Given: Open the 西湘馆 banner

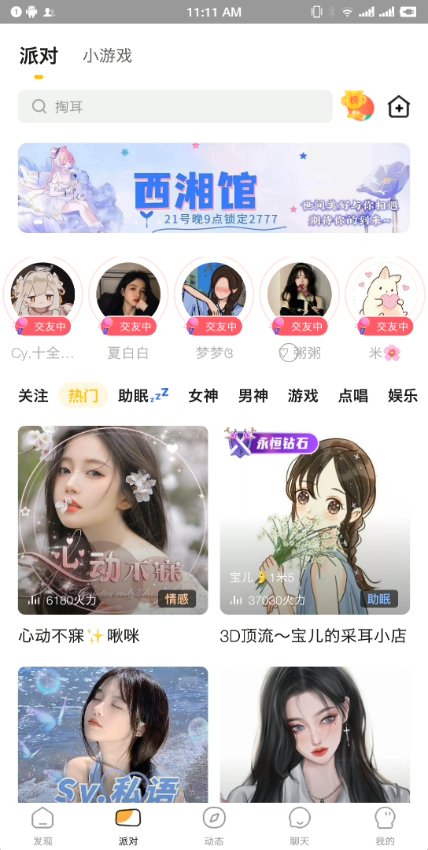Looking at the screenshot, I should tap(214, 188).
